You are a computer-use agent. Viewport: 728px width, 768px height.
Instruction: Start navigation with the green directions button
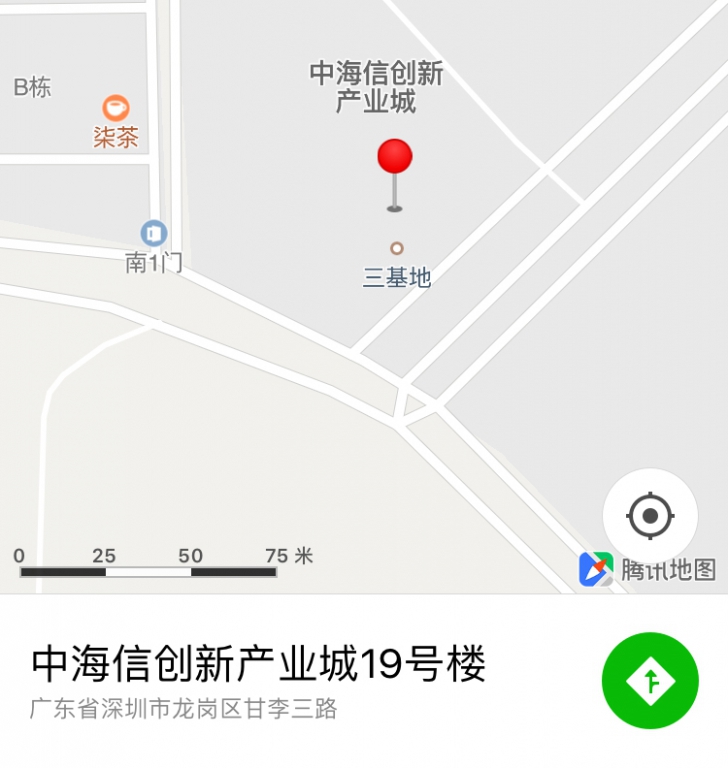(x=650, y=681)
